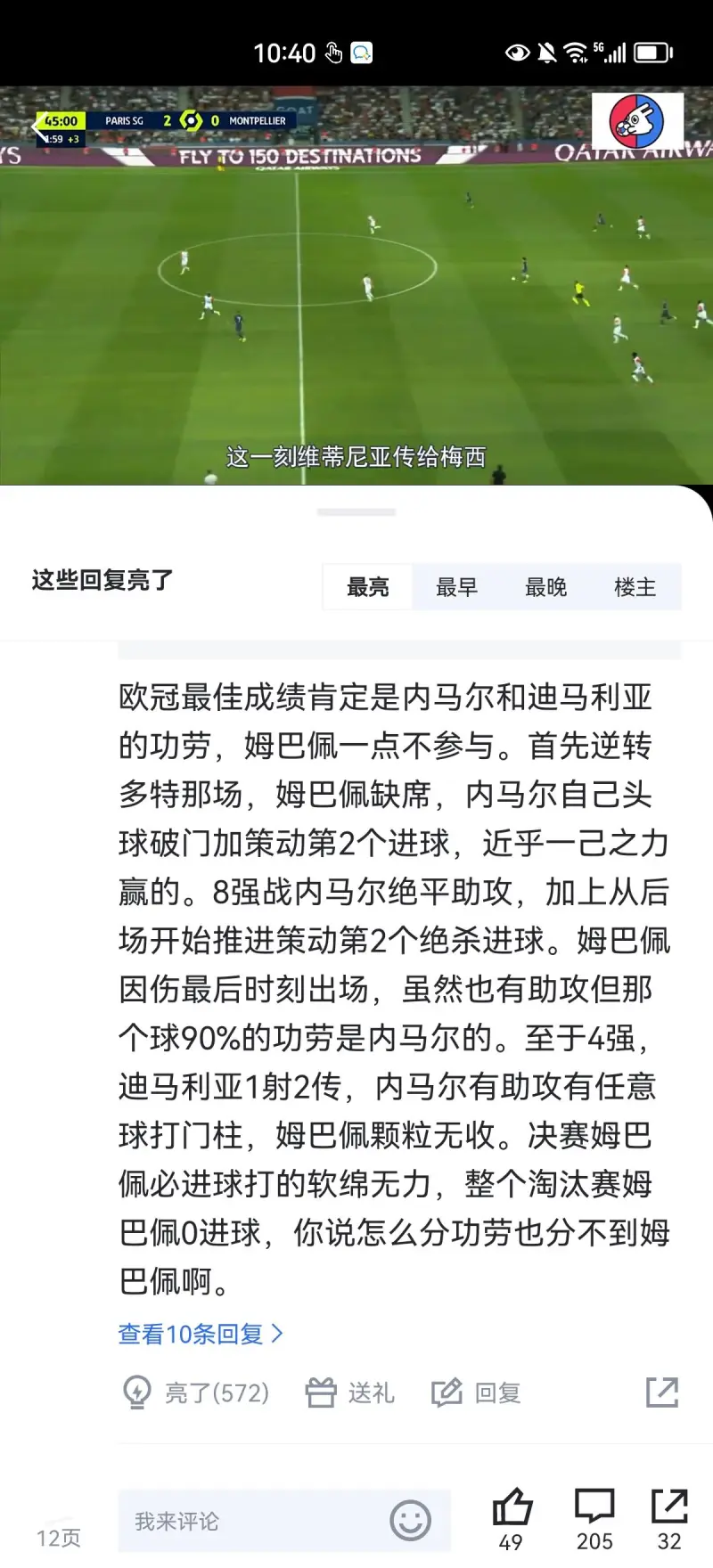Open the emoji picker in comment box
The image size is (713, 1568).
[410, 1521]
